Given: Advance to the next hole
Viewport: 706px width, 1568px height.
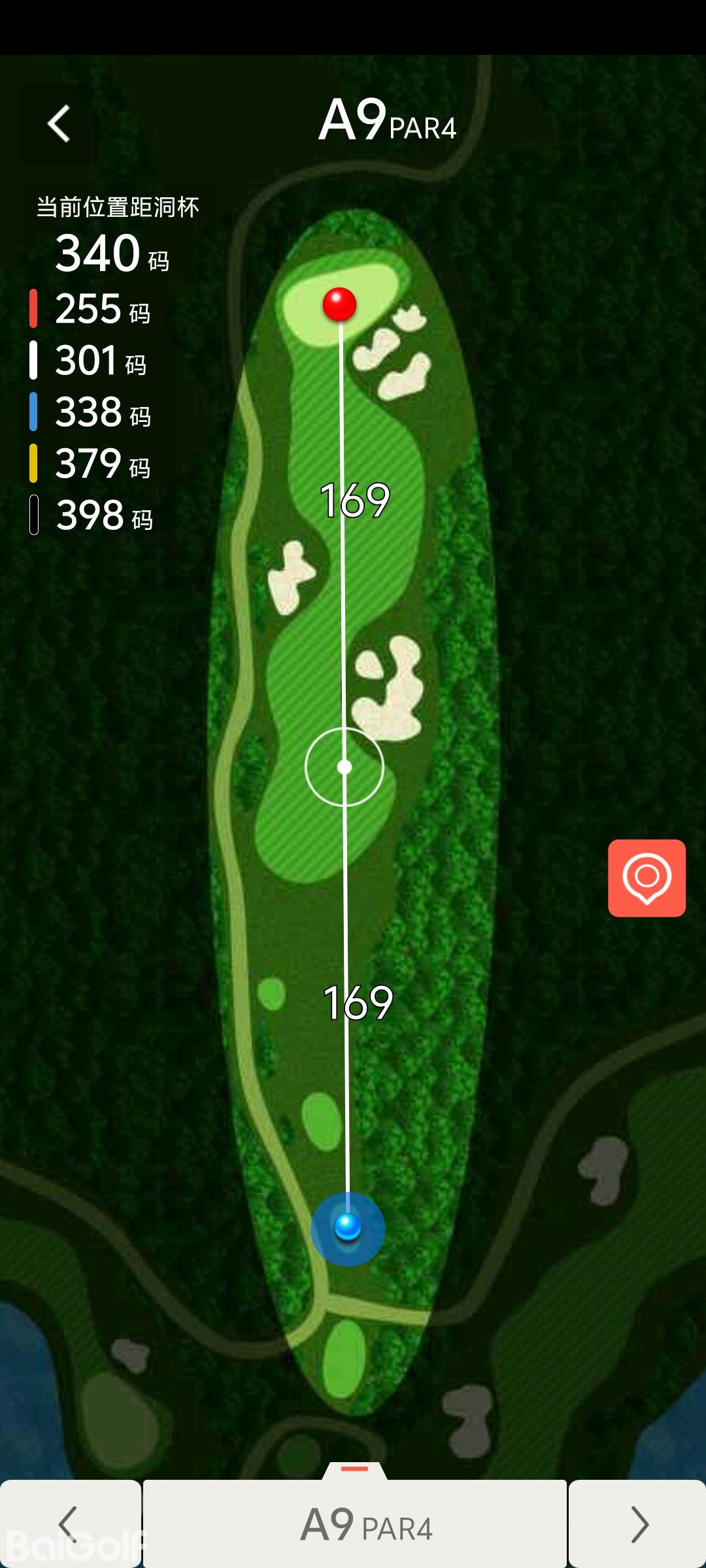Looking at the screenshot, I should pos(637,1524).
